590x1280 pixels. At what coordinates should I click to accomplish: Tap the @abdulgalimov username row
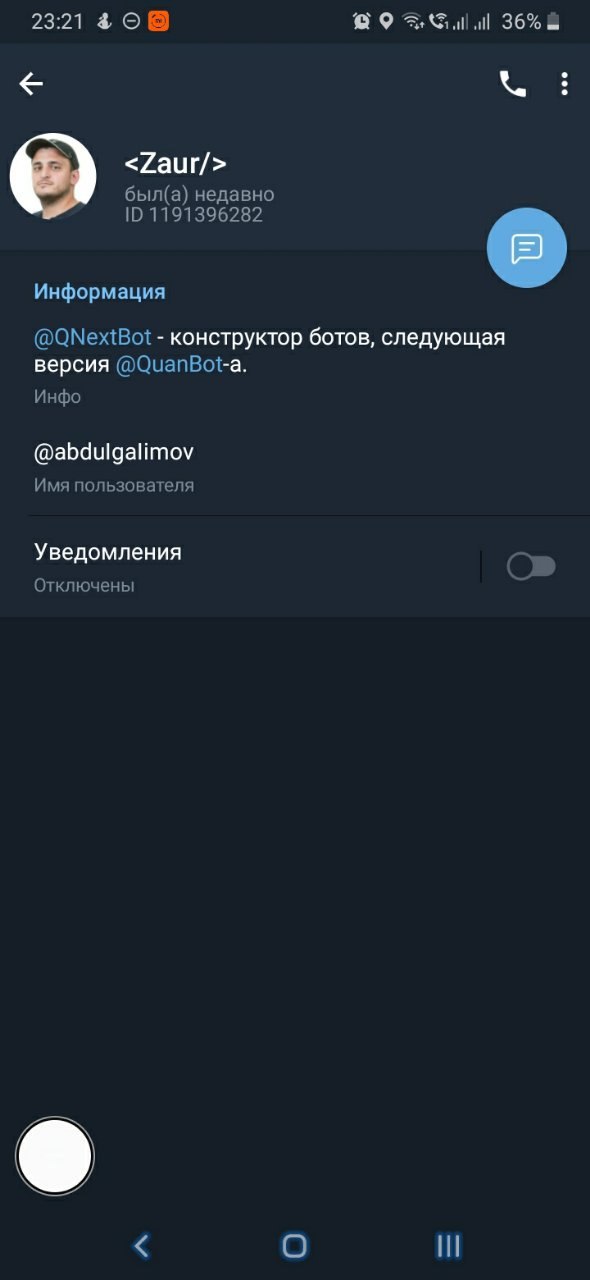(x=295, y=467)
